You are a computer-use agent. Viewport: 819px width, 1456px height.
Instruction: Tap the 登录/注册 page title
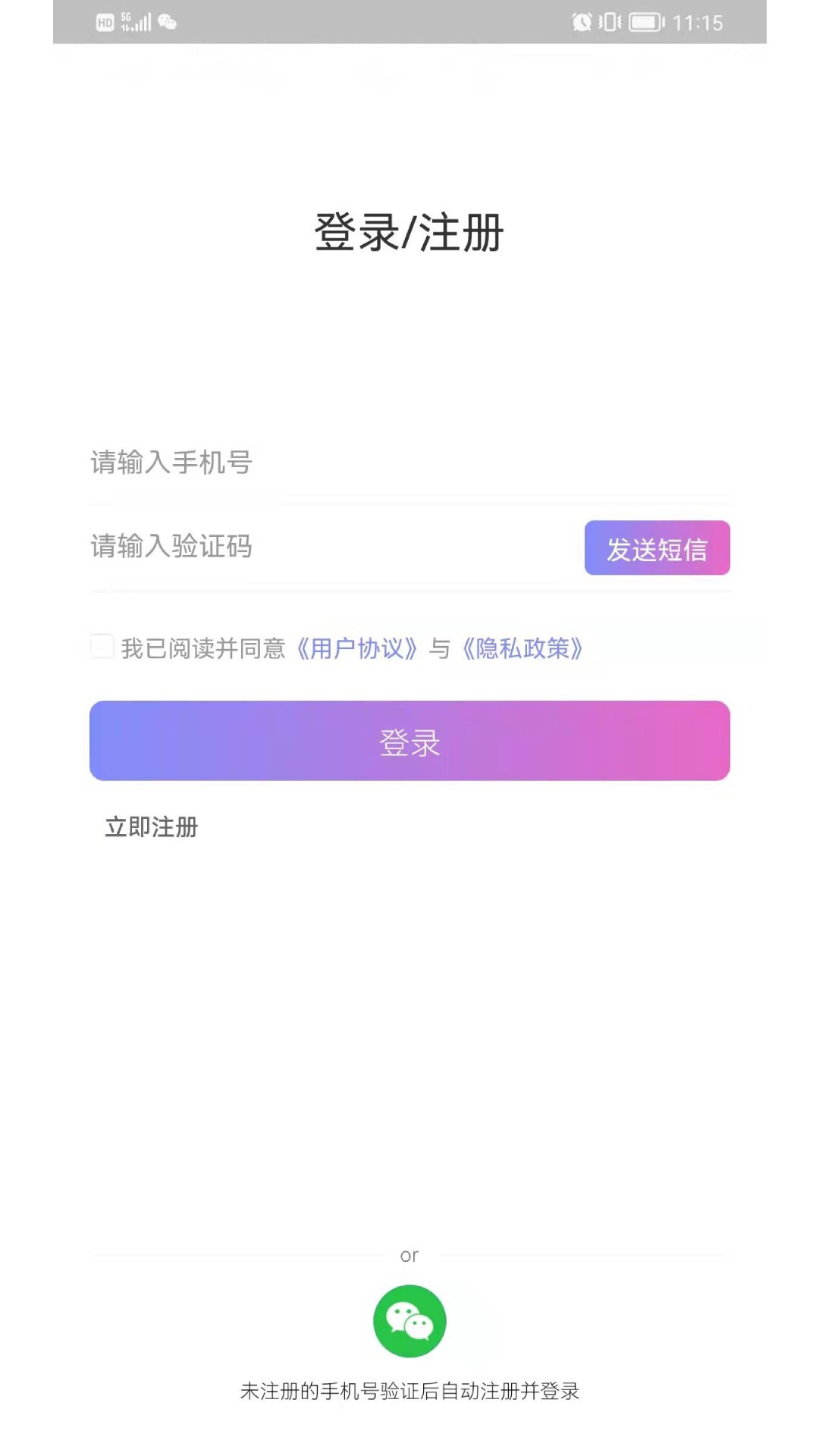pos(409,234)
